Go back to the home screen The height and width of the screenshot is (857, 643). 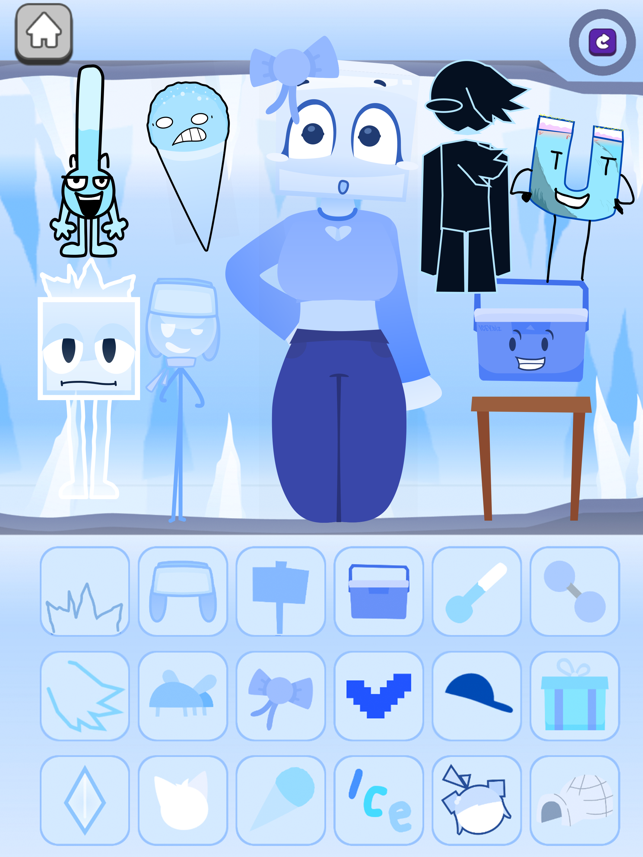pos(43,34)
